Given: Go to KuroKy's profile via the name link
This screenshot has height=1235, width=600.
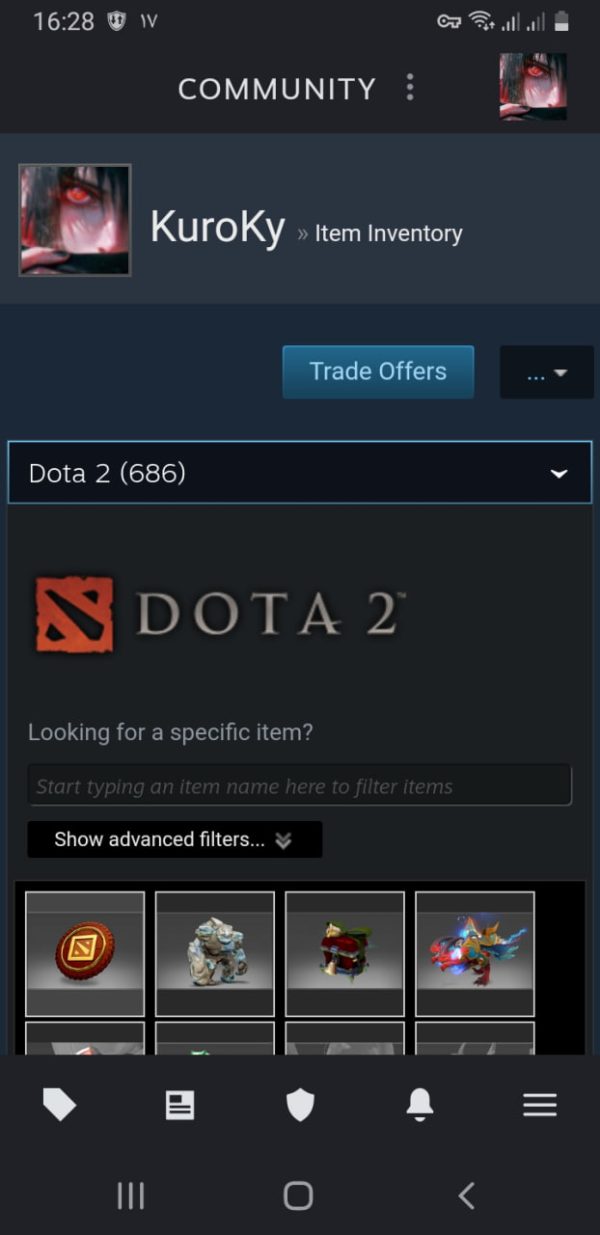Looking at the screenshot, I should coord(217,228).
